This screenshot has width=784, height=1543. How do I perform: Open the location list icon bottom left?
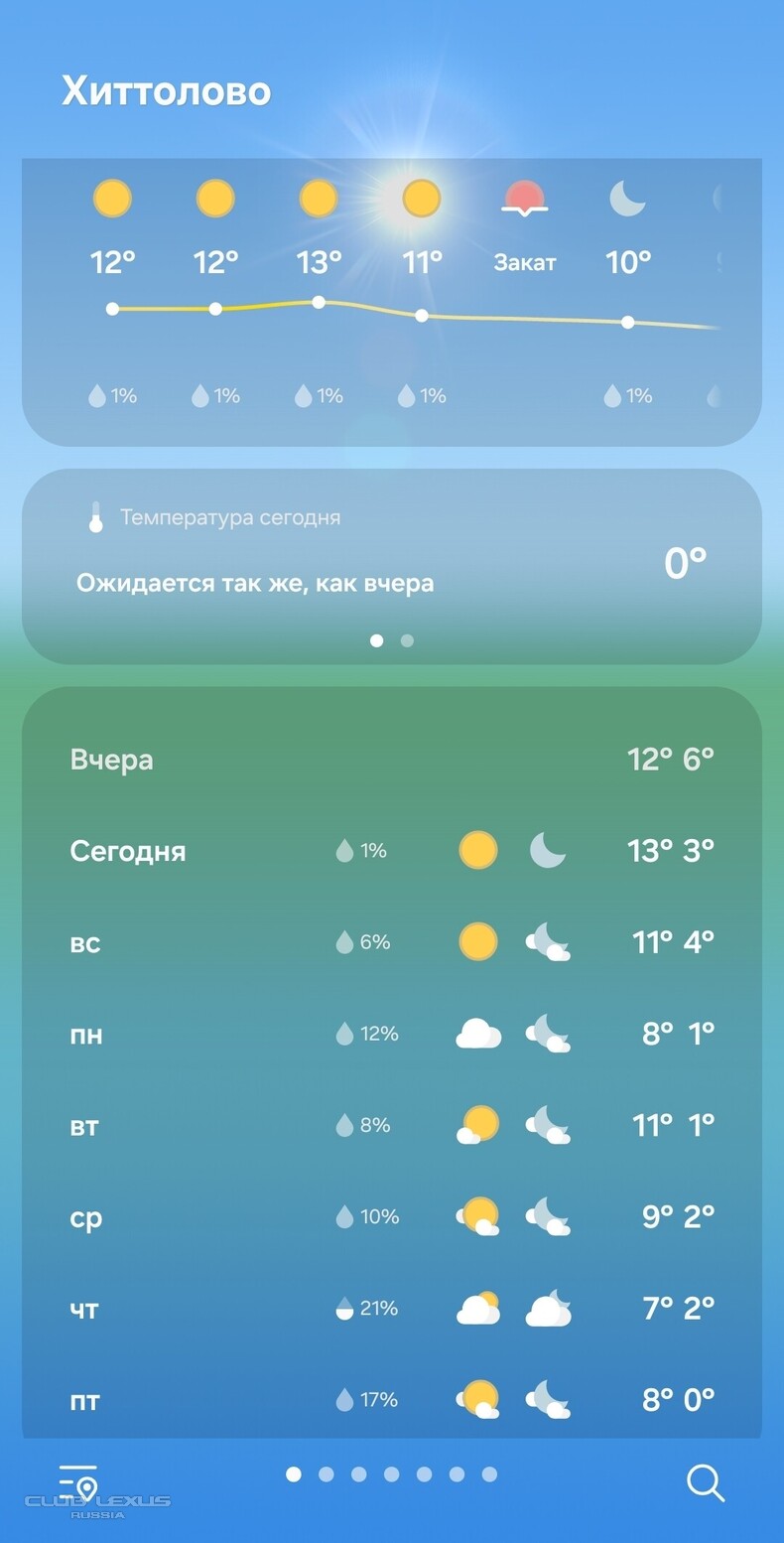click(79, 1483)
